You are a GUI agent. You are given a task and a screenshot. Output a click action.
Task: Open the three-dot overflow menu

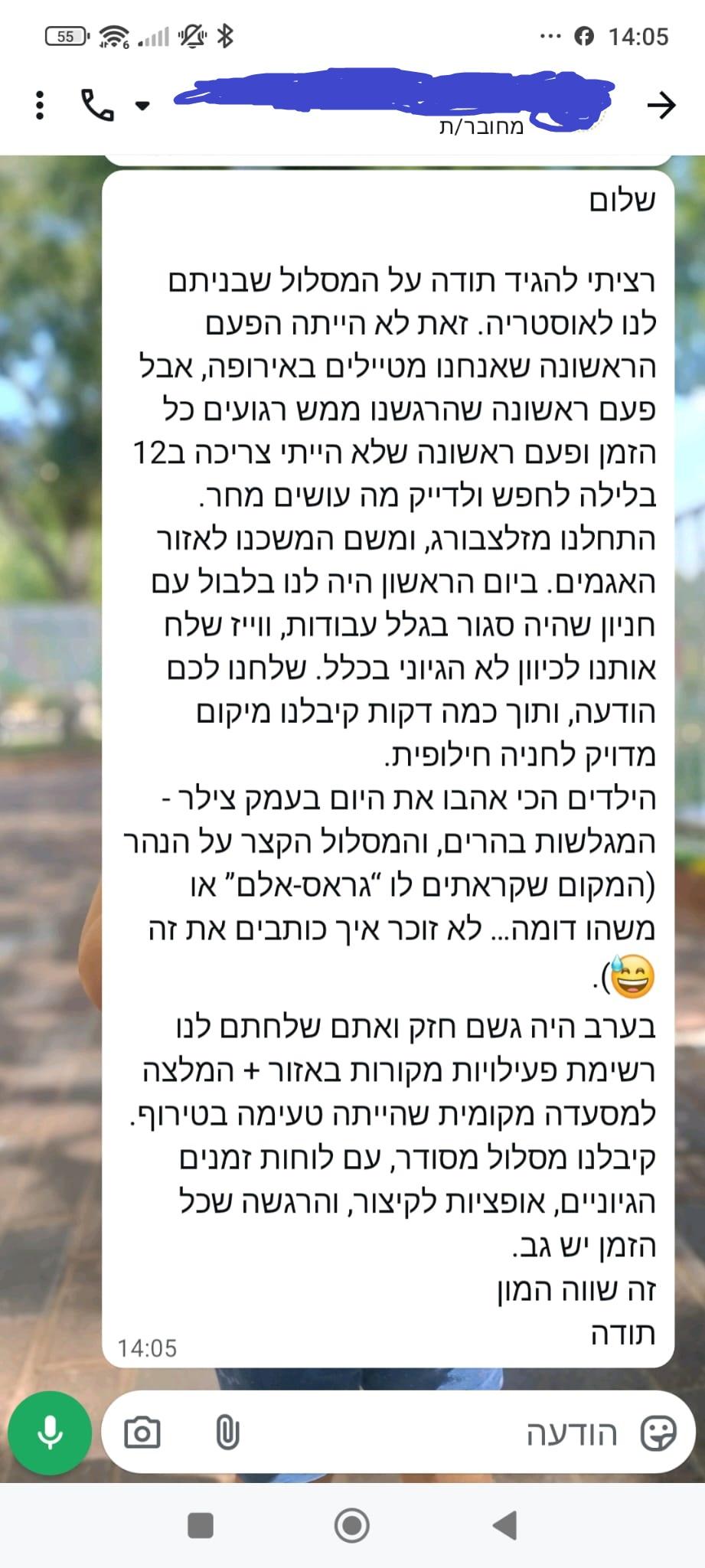pos(41,106)
